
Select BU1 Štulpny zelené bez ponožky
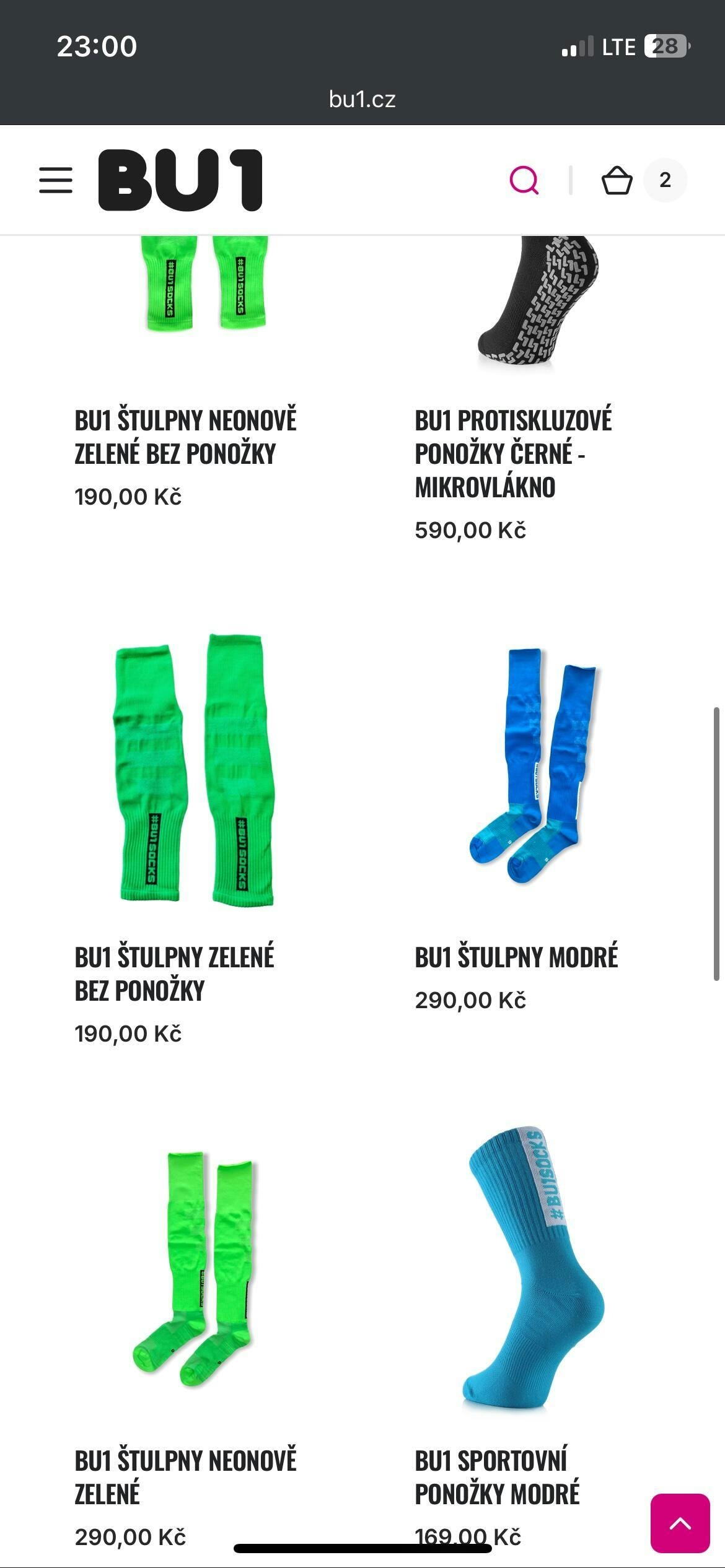point(174,973)
